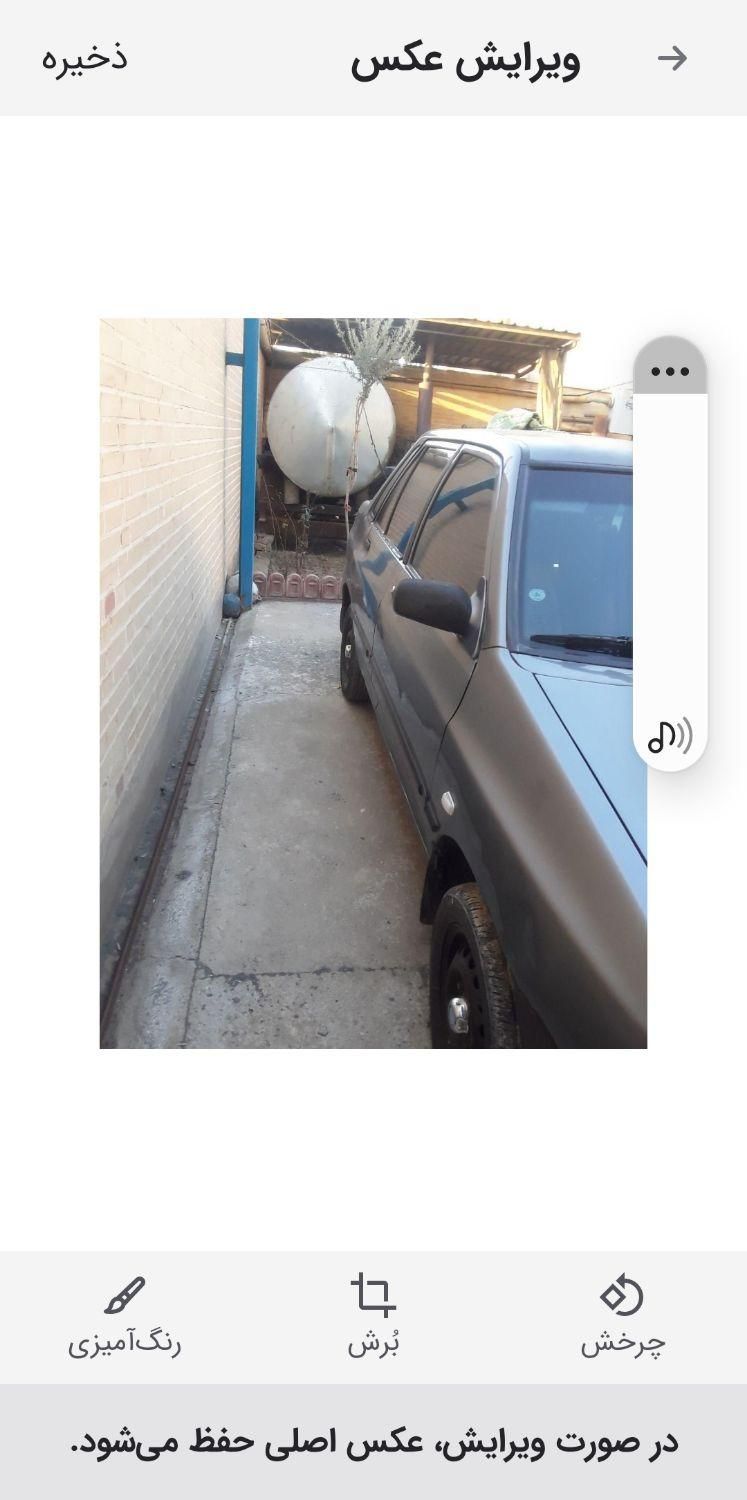This screenshot has height=1500, width=747.
Task: Open the رنگ‌آمیزی paint tool
Action: coord(125,1315)
